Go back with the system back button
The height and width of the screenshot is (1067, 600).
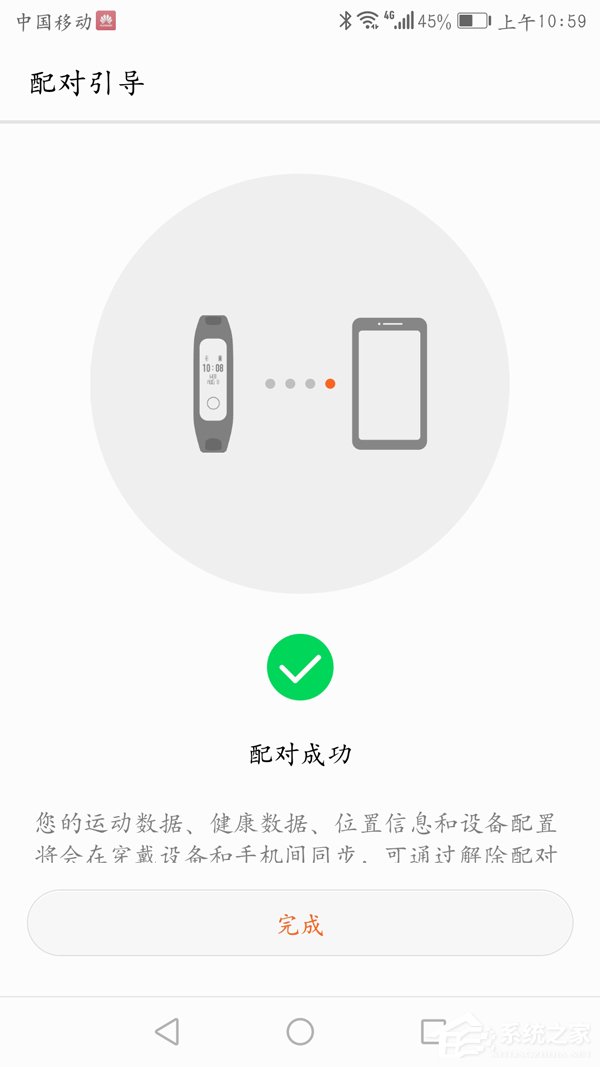pos(167,1031)
